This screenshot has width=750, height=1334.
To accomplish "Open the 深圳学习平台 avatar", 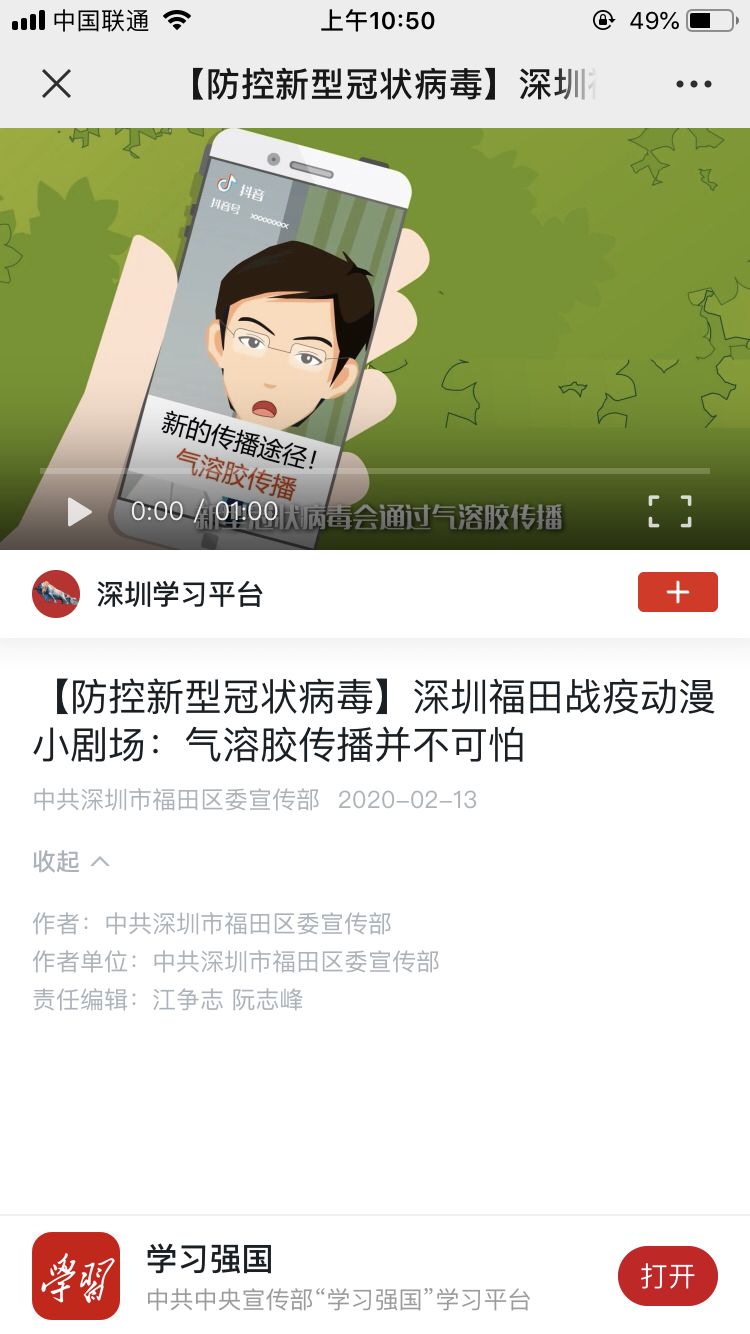I will [56, 594].
